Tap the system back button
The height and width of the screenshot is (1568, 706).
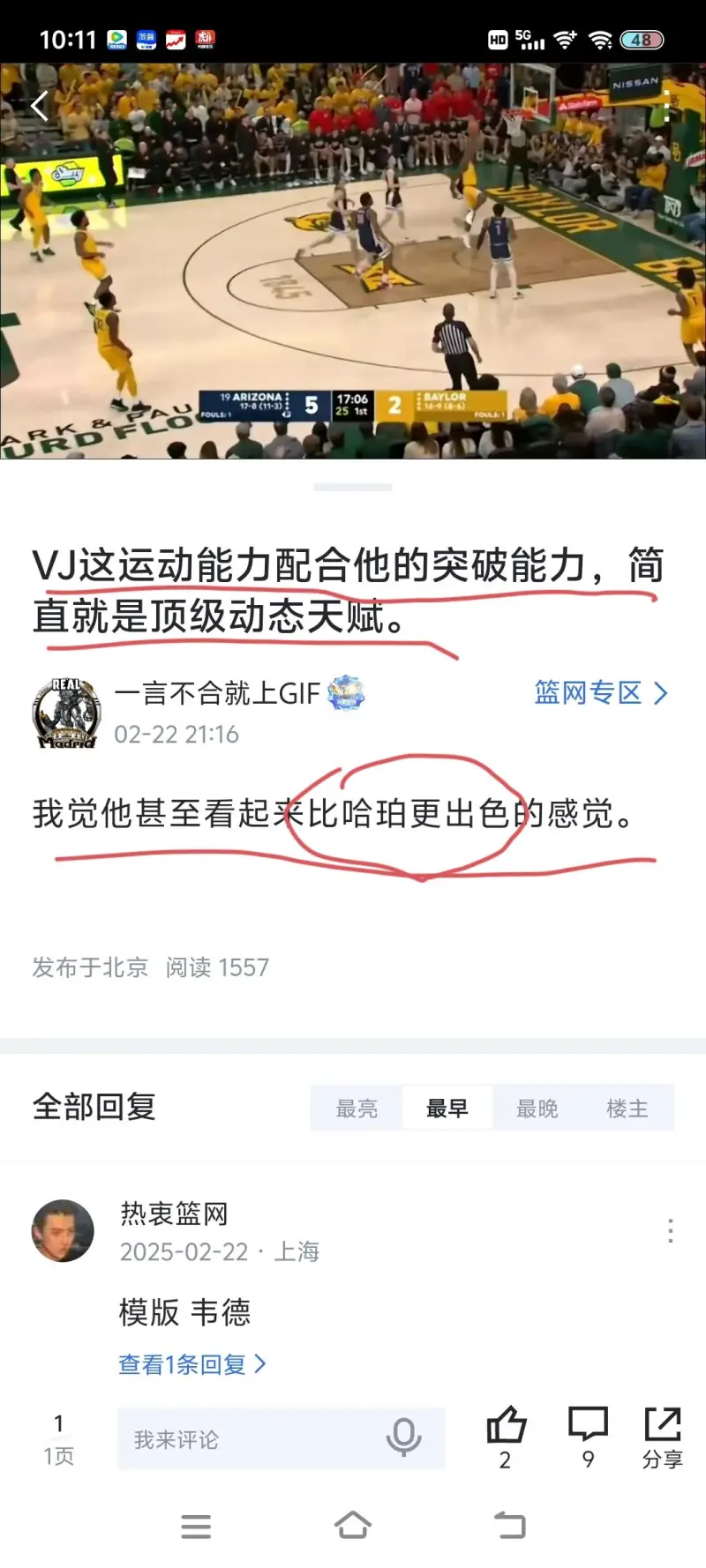[x=509, y=1526]
